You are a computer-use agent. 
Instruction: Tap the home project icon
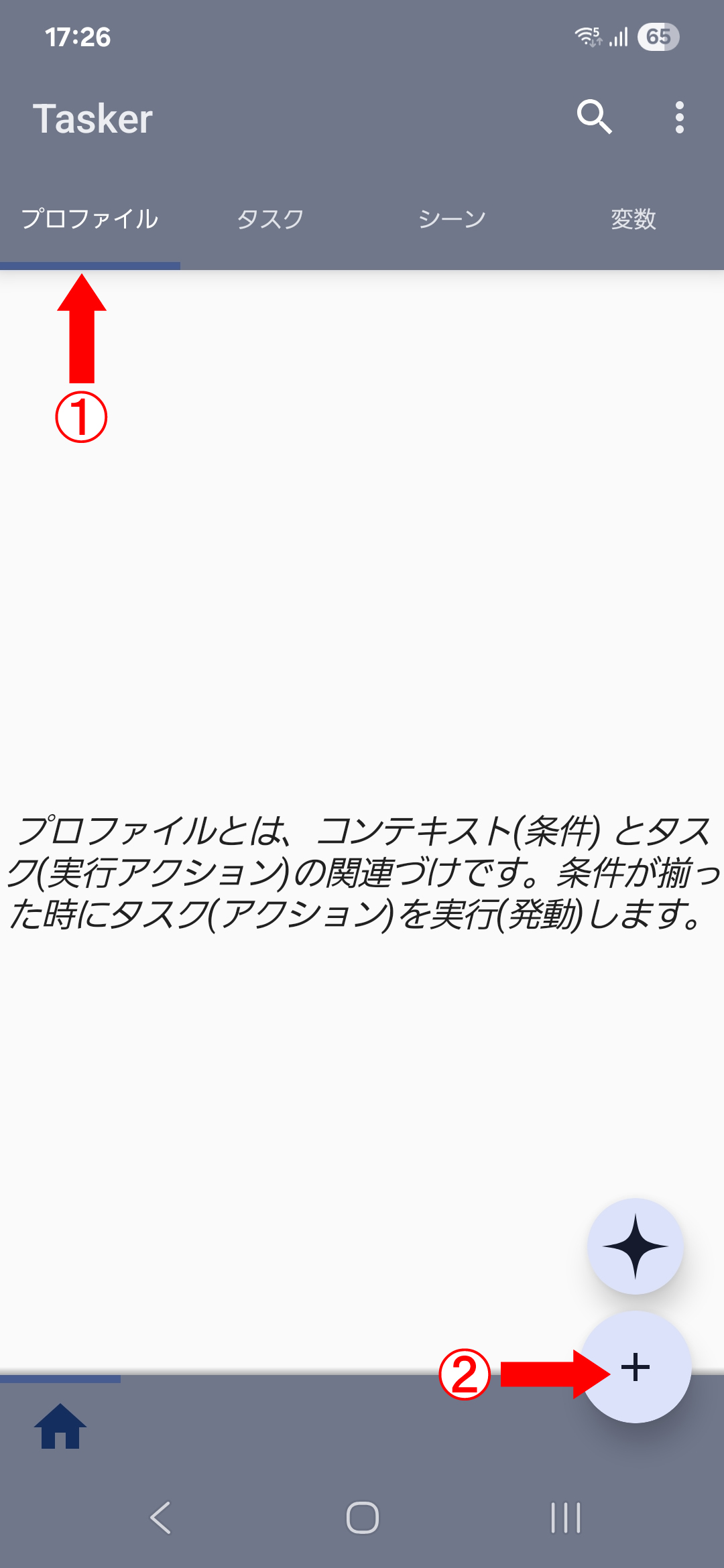60,1426
